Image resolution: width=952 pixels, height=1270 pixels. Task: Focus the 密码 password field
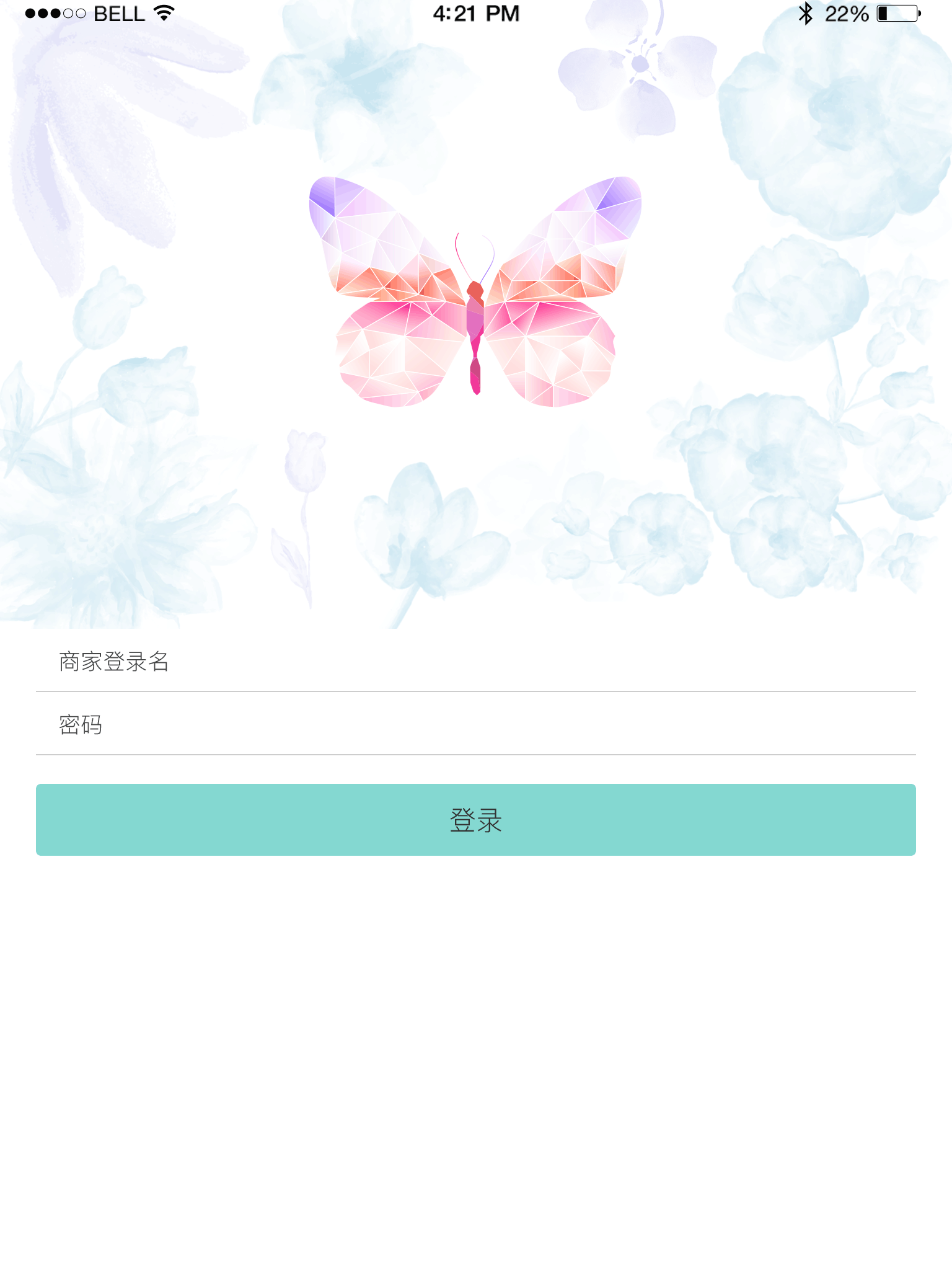point(475,725)
